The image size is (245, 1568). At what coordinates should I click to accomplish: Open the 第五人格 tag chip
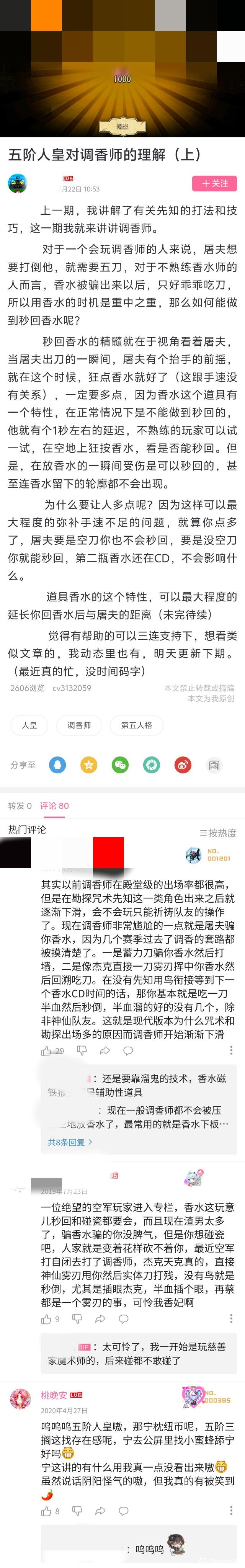(137, 725)
